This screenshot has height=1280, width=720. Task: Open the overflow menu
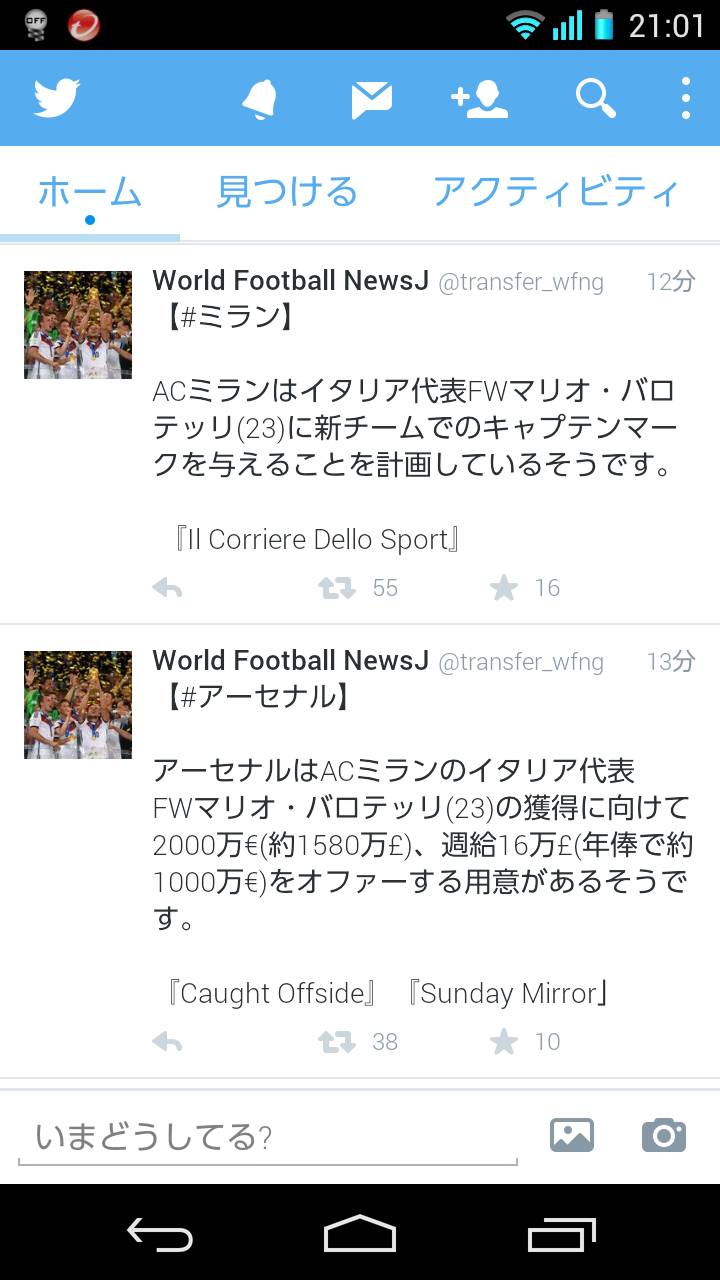[x=685, y=98]
